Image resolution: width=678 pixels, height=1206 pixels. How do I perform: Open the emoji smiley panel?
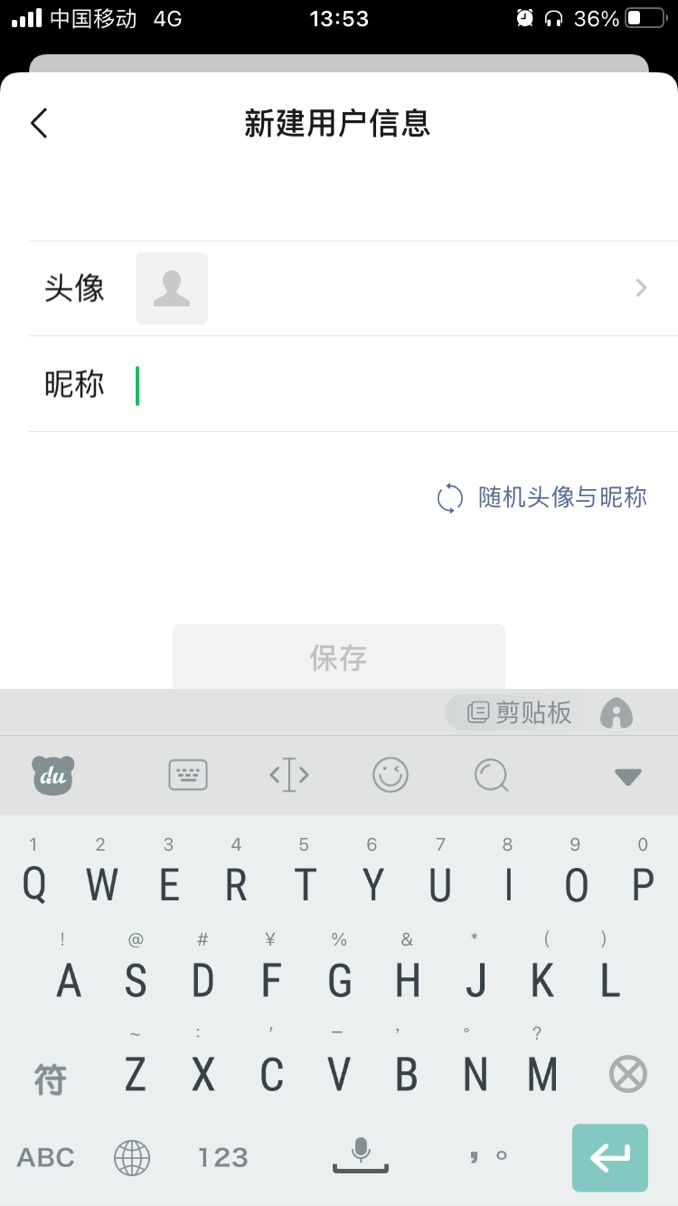[x=391, y=775]
